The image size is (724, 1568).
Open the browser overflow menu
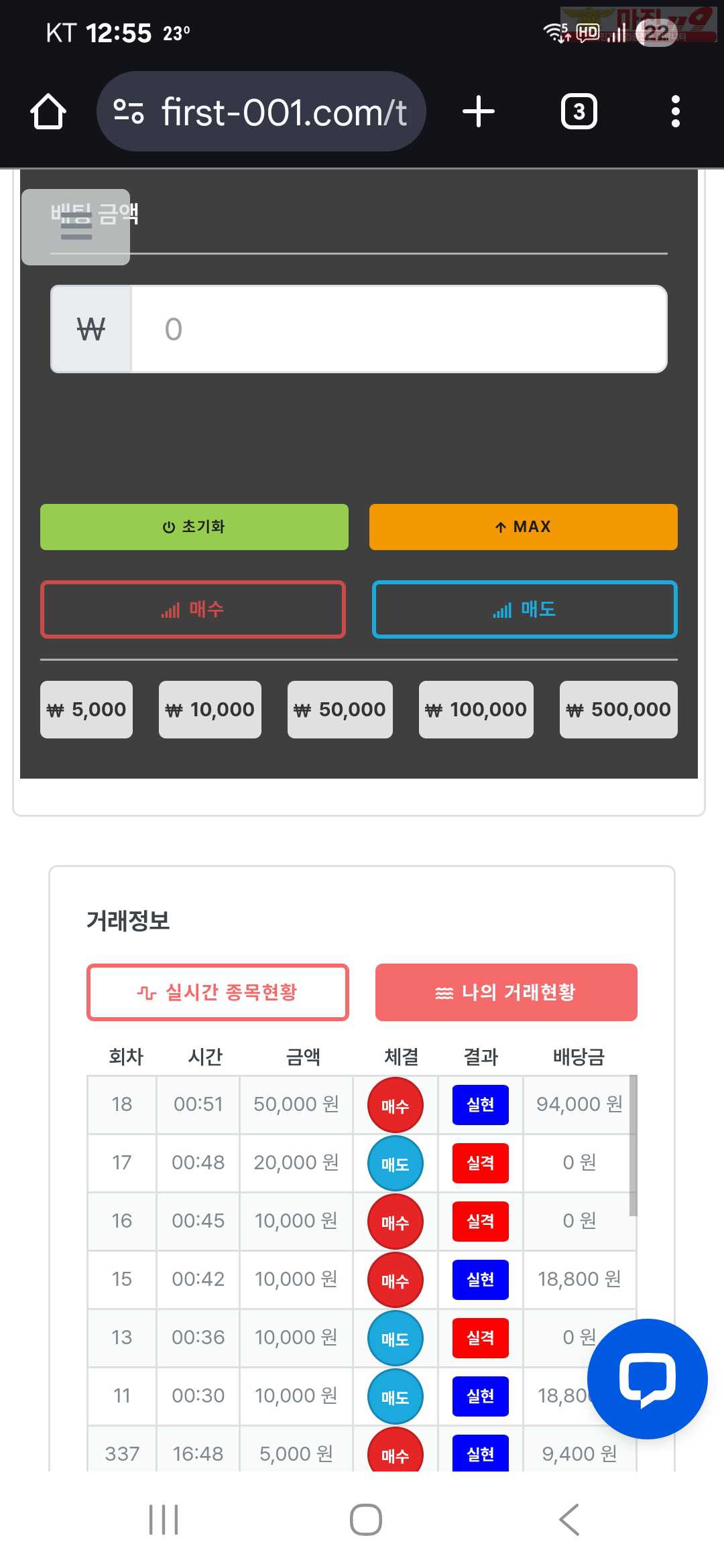click(x=676, y=111)
